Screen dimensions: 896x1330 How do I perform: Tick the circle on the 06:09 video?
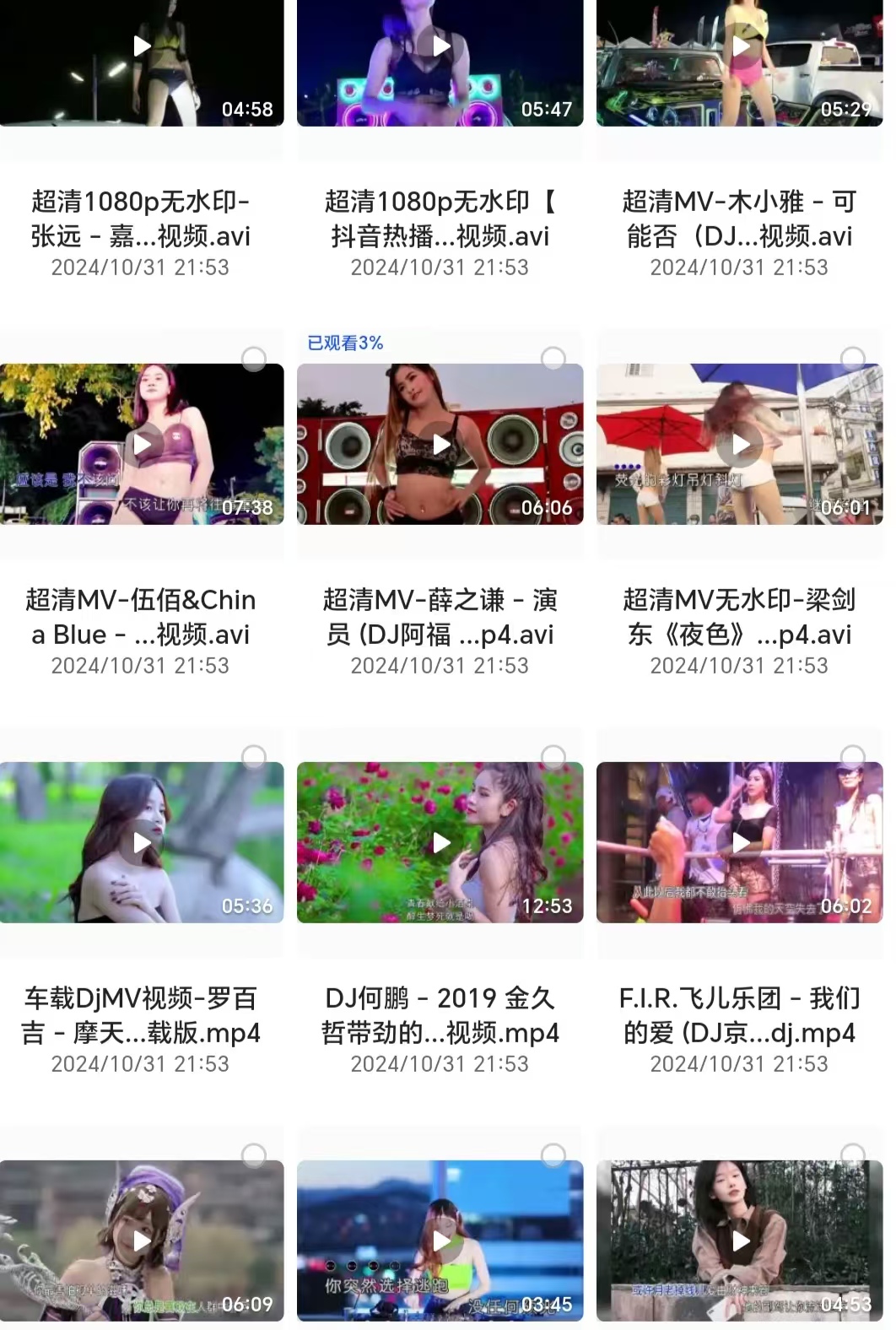click(254, 1155)
